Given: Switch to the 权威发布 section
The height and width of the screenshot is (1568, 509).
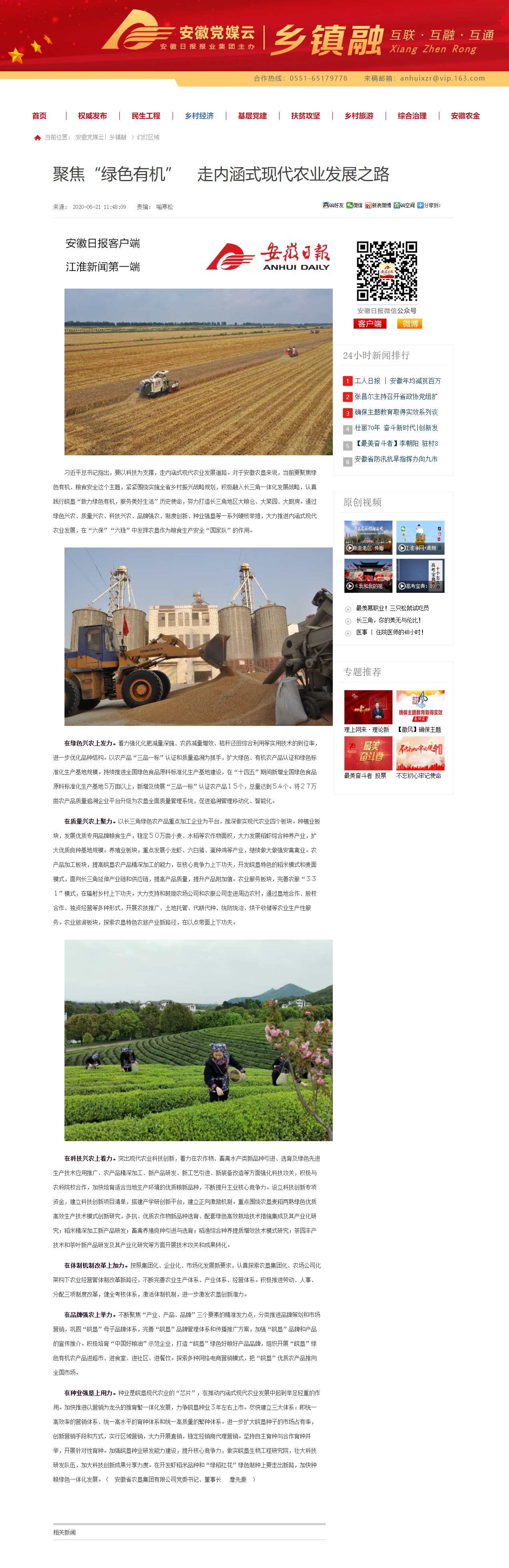Looking at the screenshot, I should click(x=93, y=116).
